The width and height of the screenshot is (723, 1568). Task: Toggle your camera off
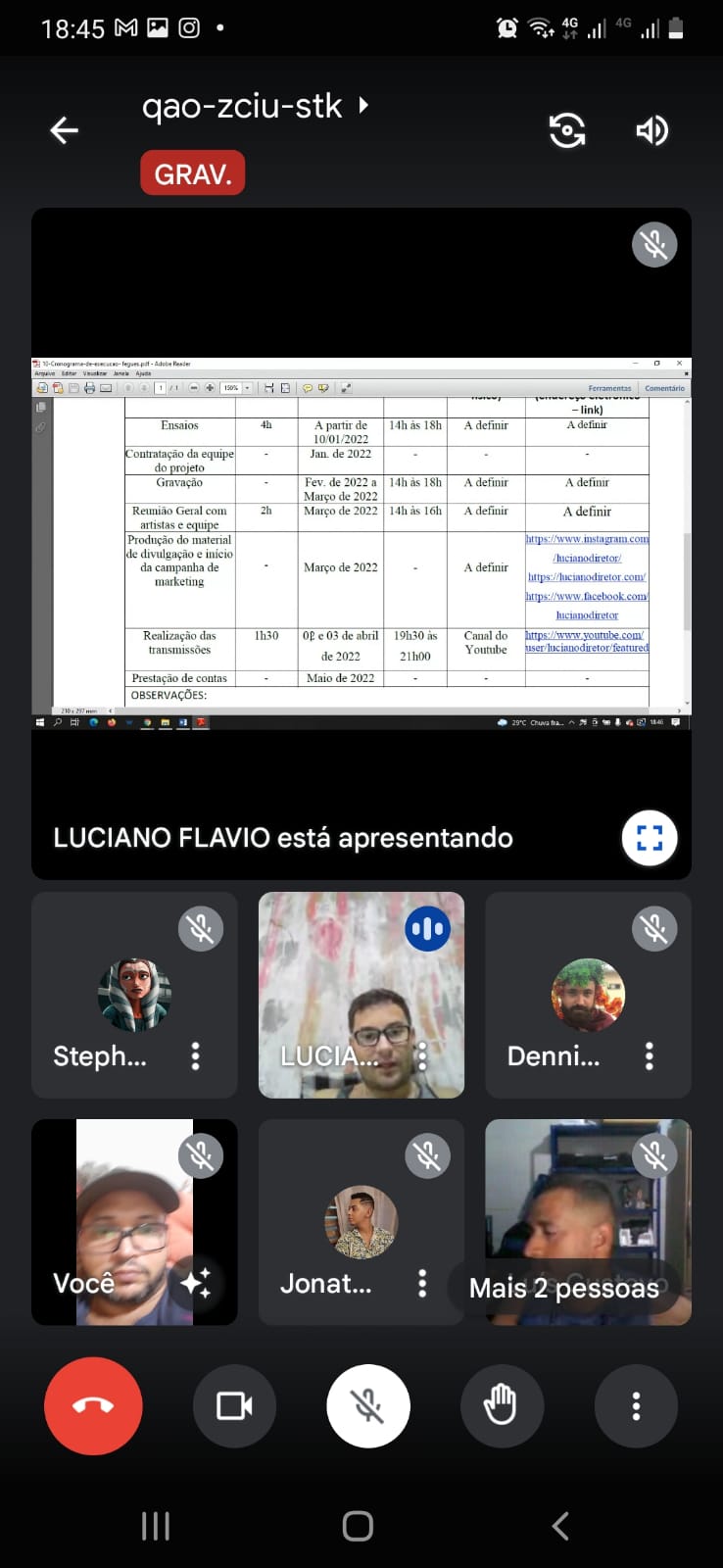(234, 1405)
